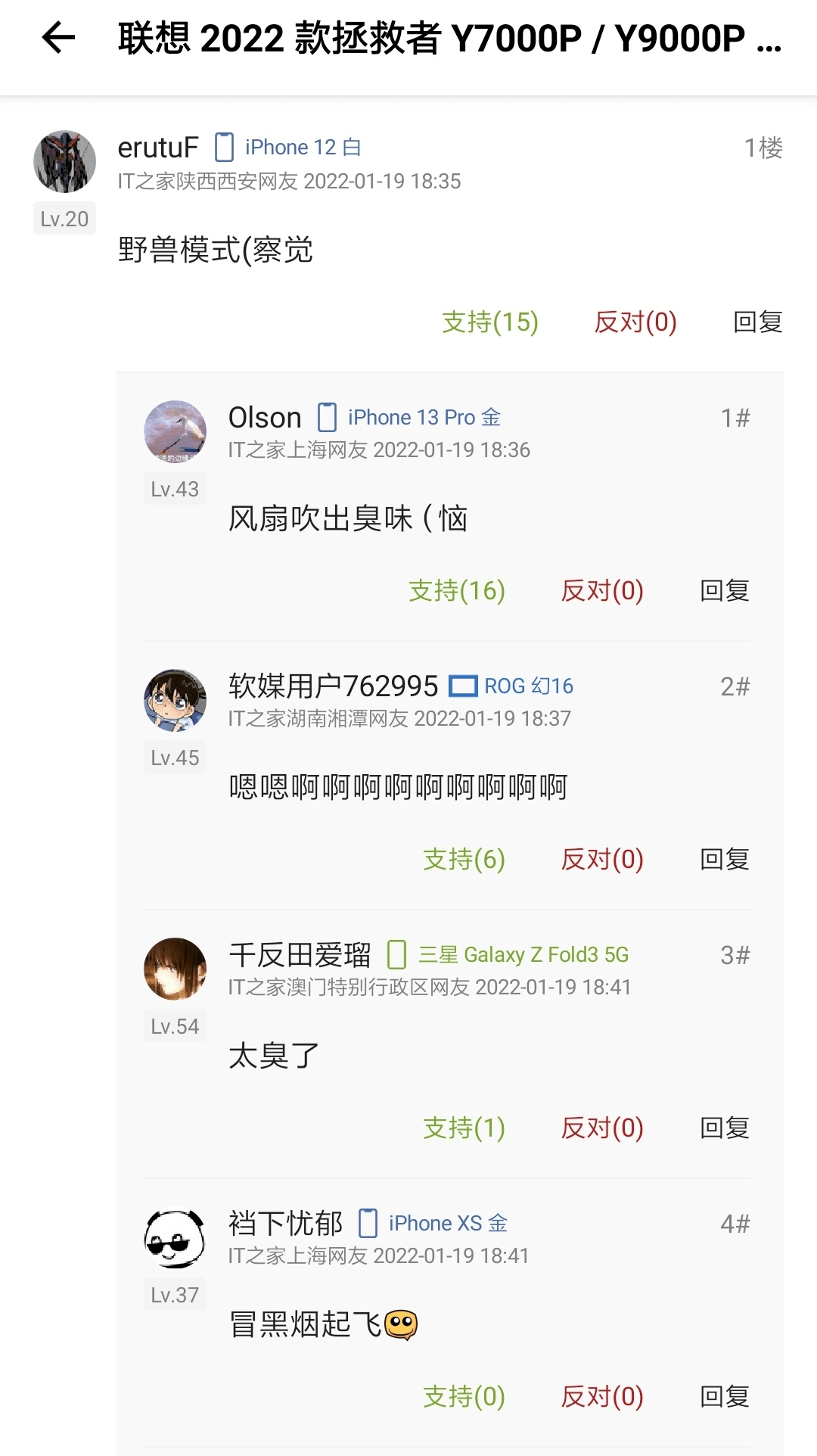The width and height of the screenshot is (817, 1456).
Task: Click the Lv.20 level badge under erutuF's avatar
Action: tap(64, 218)
